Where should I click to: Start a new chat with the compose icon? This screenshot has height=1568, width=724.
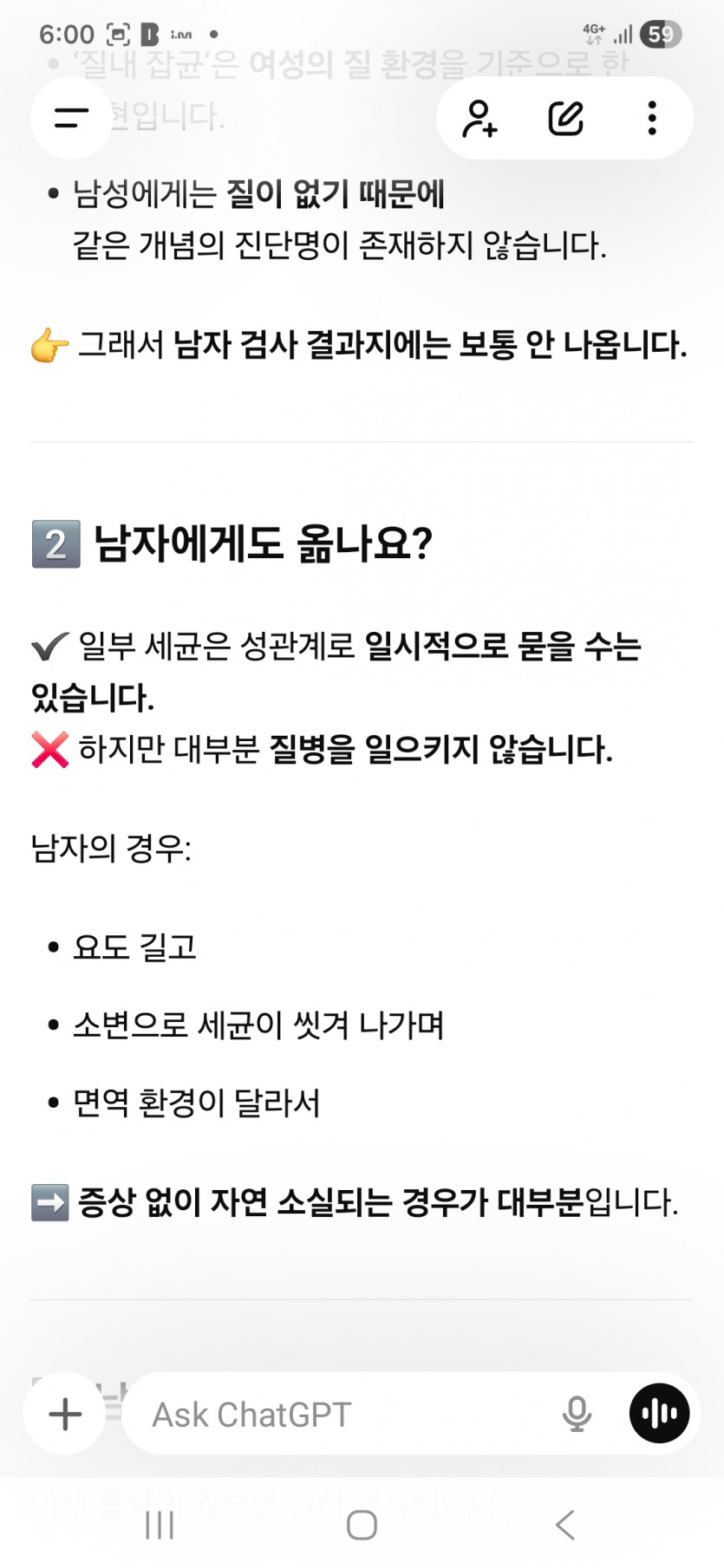click(x=565, y=118)
